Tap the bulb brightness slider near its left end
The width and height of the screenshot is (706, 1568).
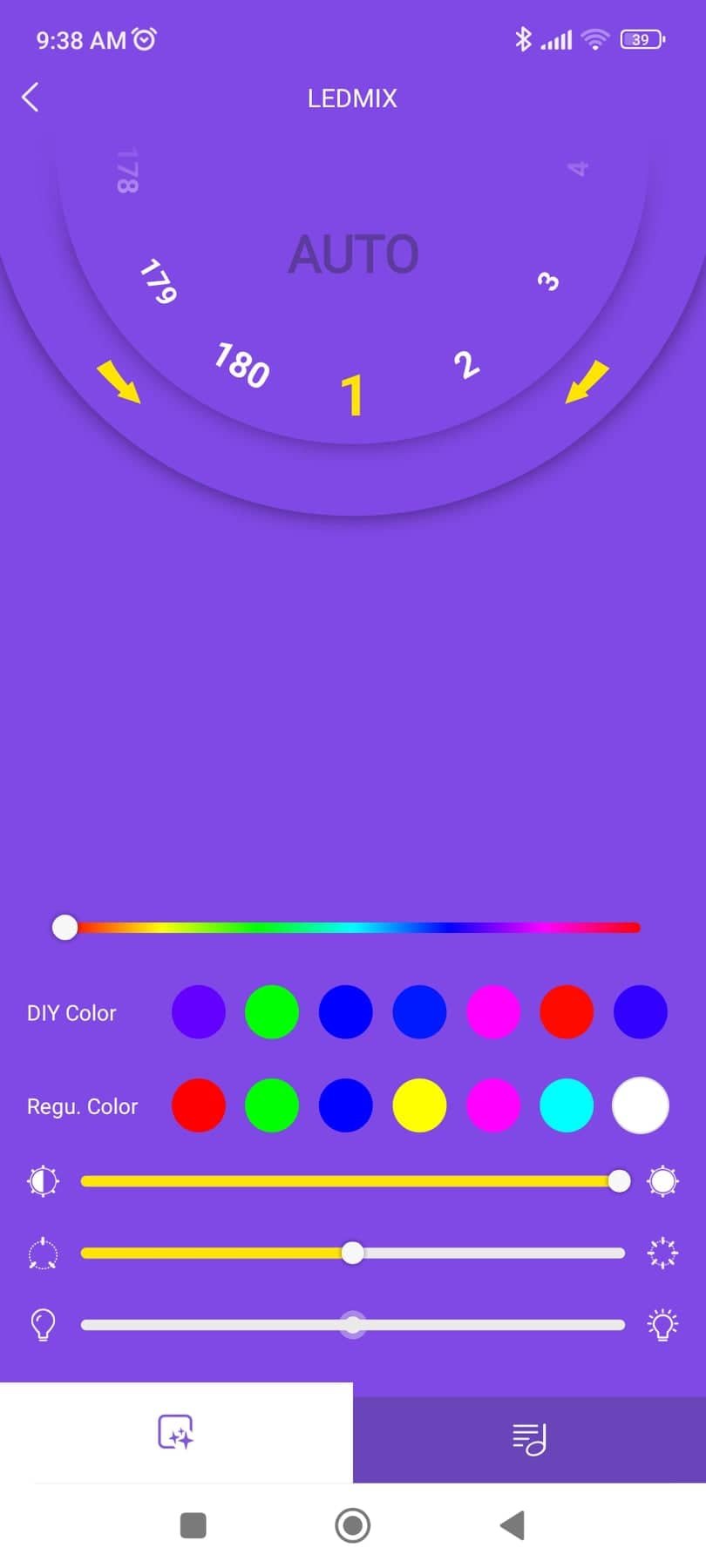coord(105,1325)
